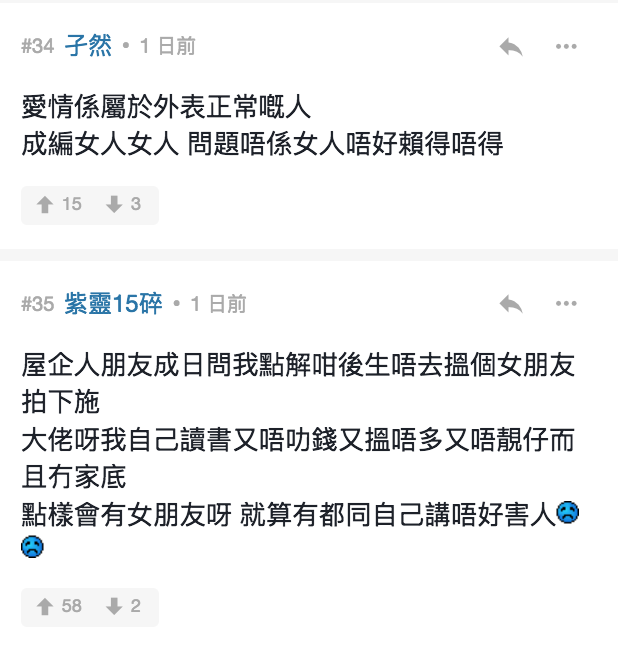The image size is (618, 646).
Task: Upvote comment #35 with 58 likes
Action: 59,606
